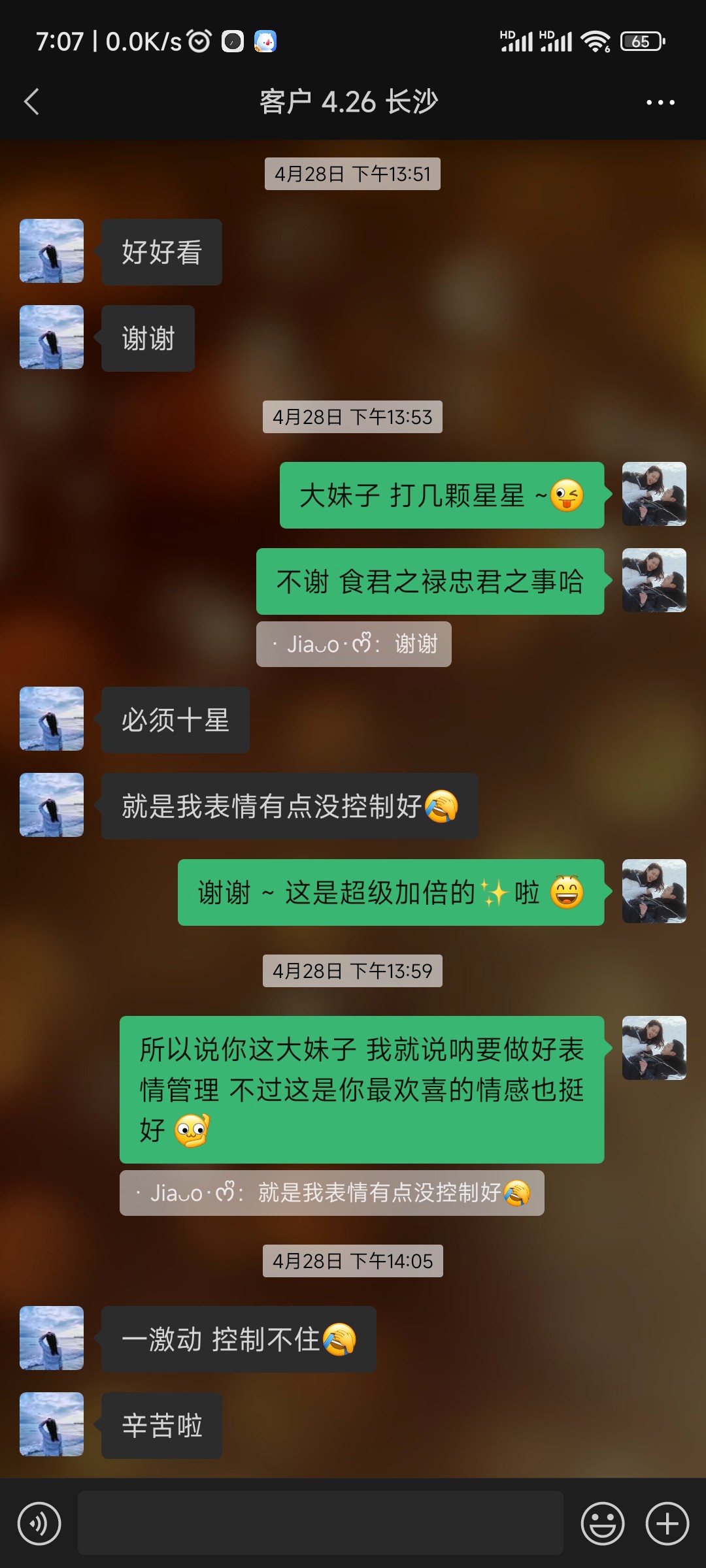Open the emoji sticker panel
The width and height of the screenshot is (706, 1568).
[x=602, y=1524]
